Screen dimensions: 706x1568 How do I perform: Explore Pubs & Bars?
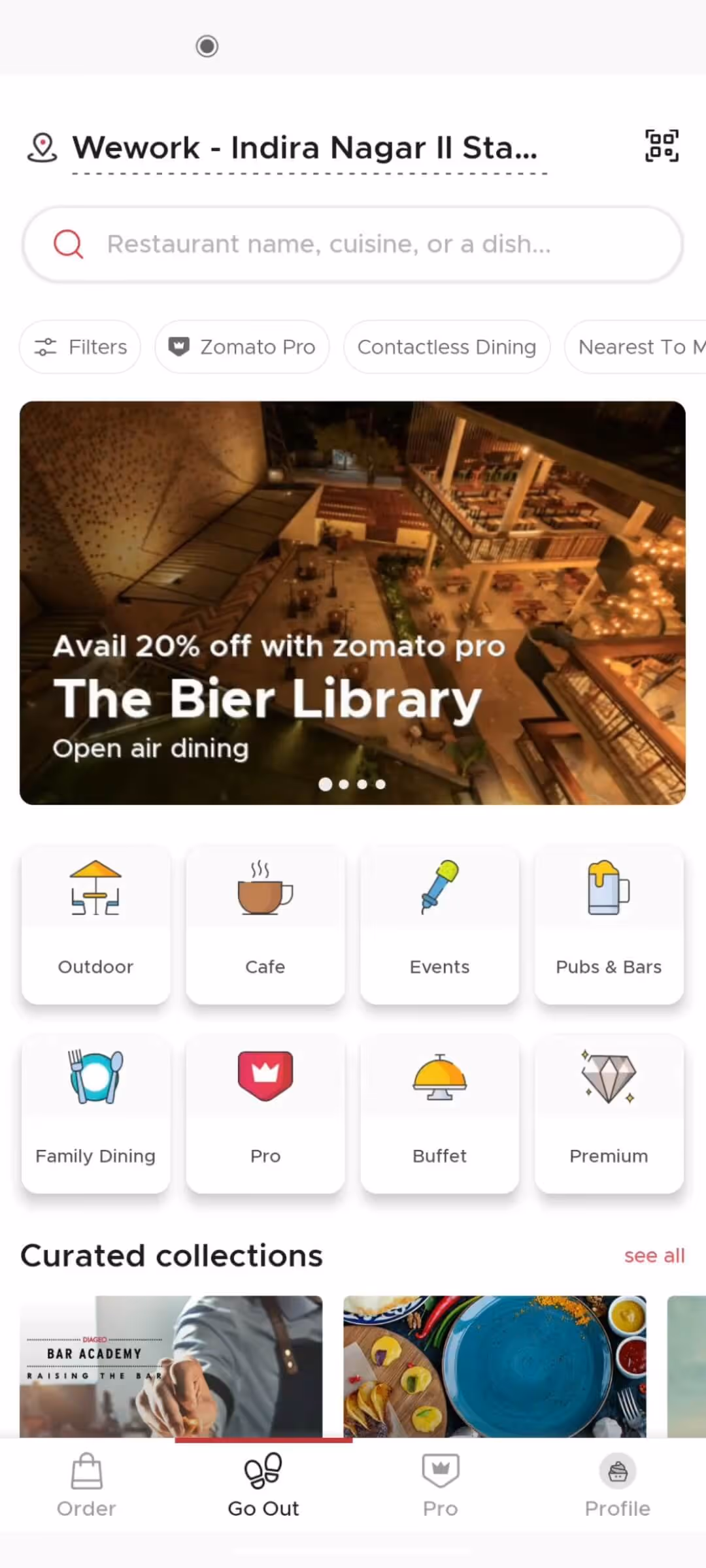(x=609, y=924)
